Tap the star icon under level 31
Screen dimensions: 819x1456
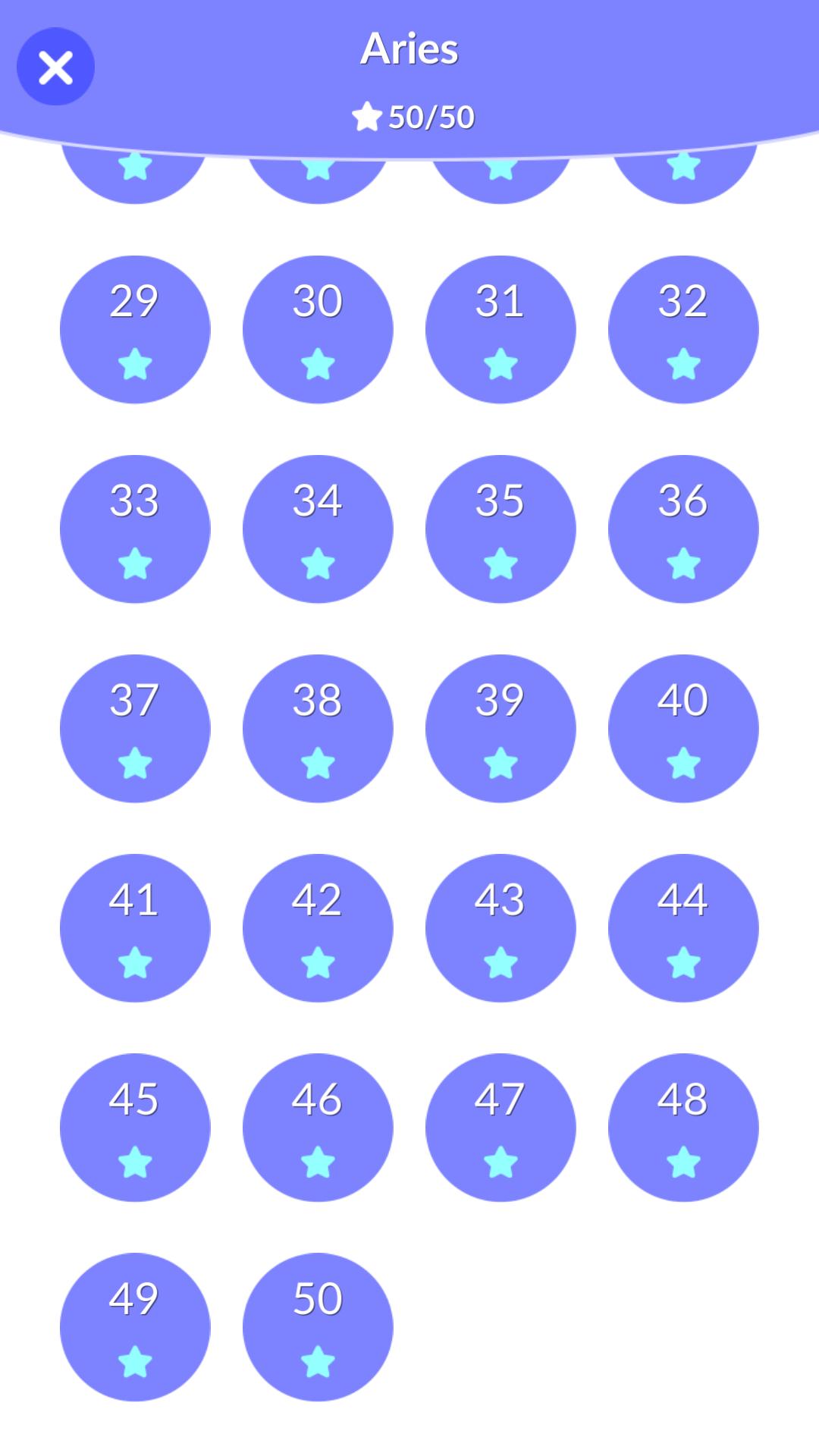(x=500, y=364)
